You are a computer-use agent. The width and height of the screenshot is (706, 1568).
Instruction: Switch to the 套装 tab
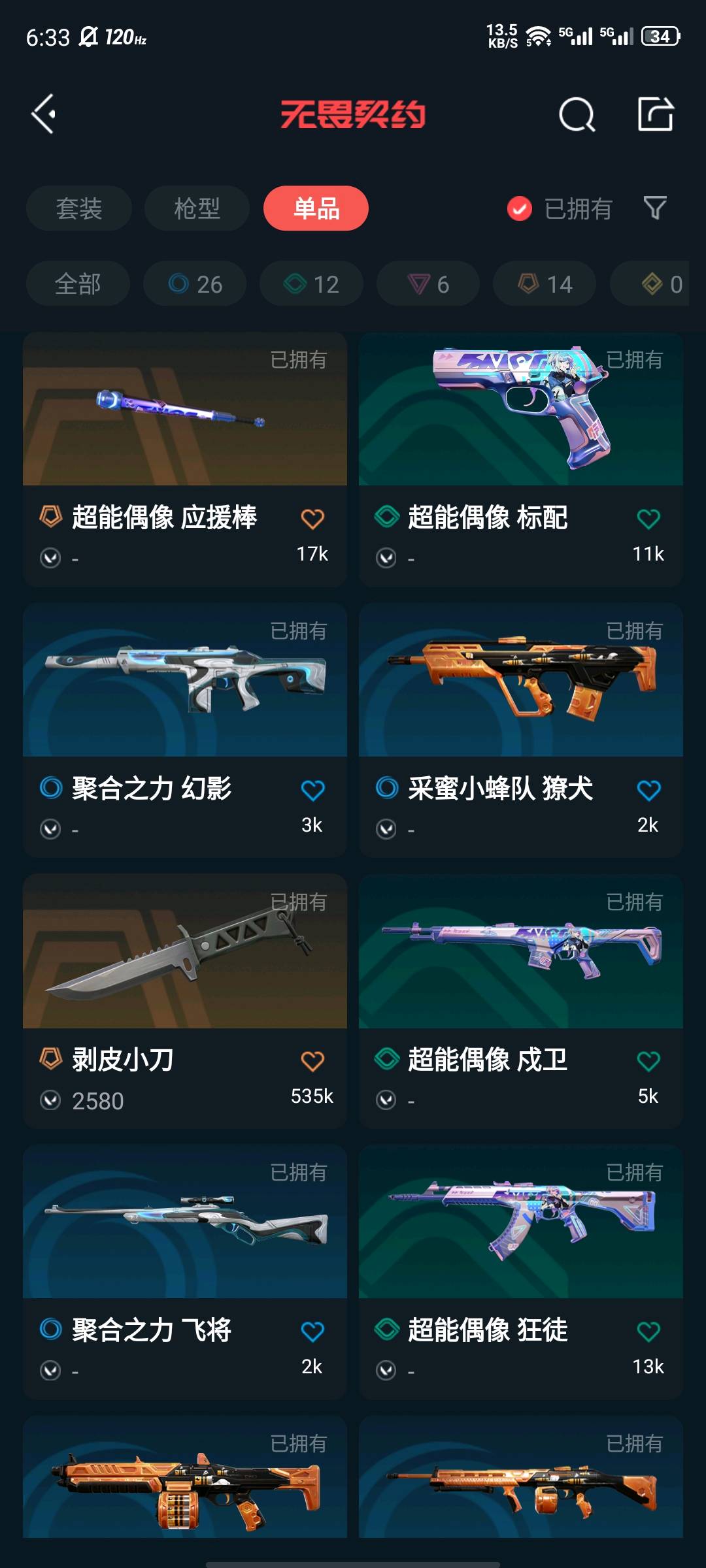pyautogui.click(x=79, y=208)
